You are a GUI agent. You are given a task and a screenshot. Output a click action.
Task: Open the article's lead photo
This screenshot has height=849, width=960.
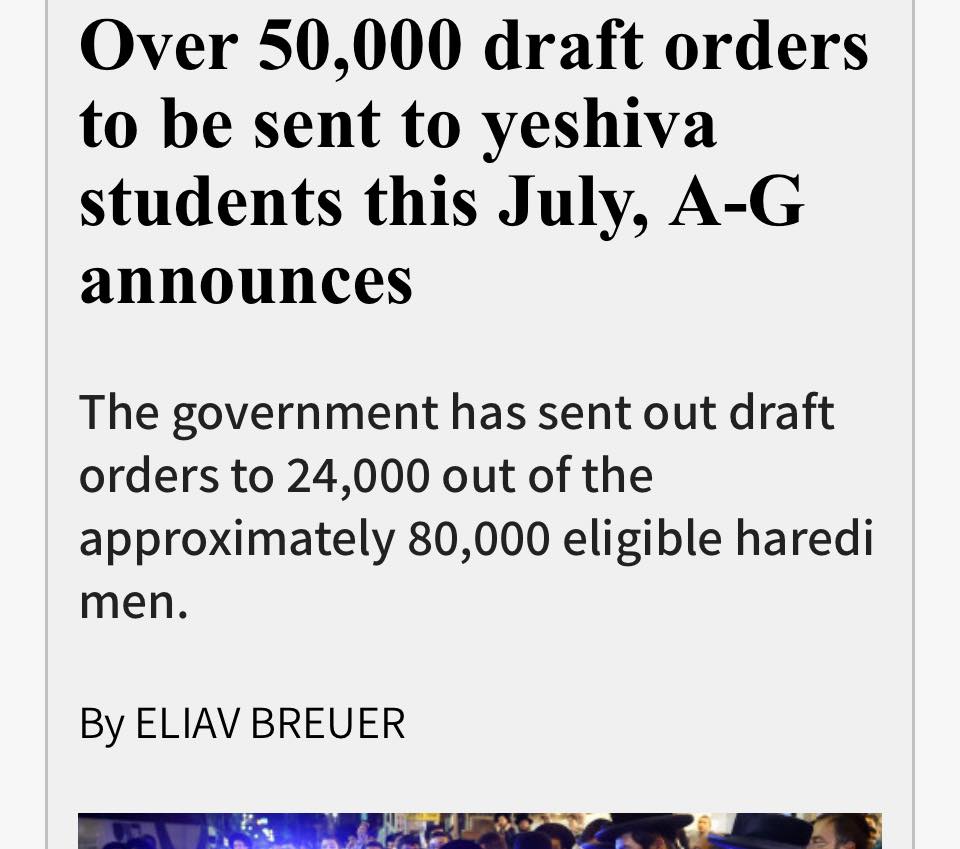tap(480, 831)
